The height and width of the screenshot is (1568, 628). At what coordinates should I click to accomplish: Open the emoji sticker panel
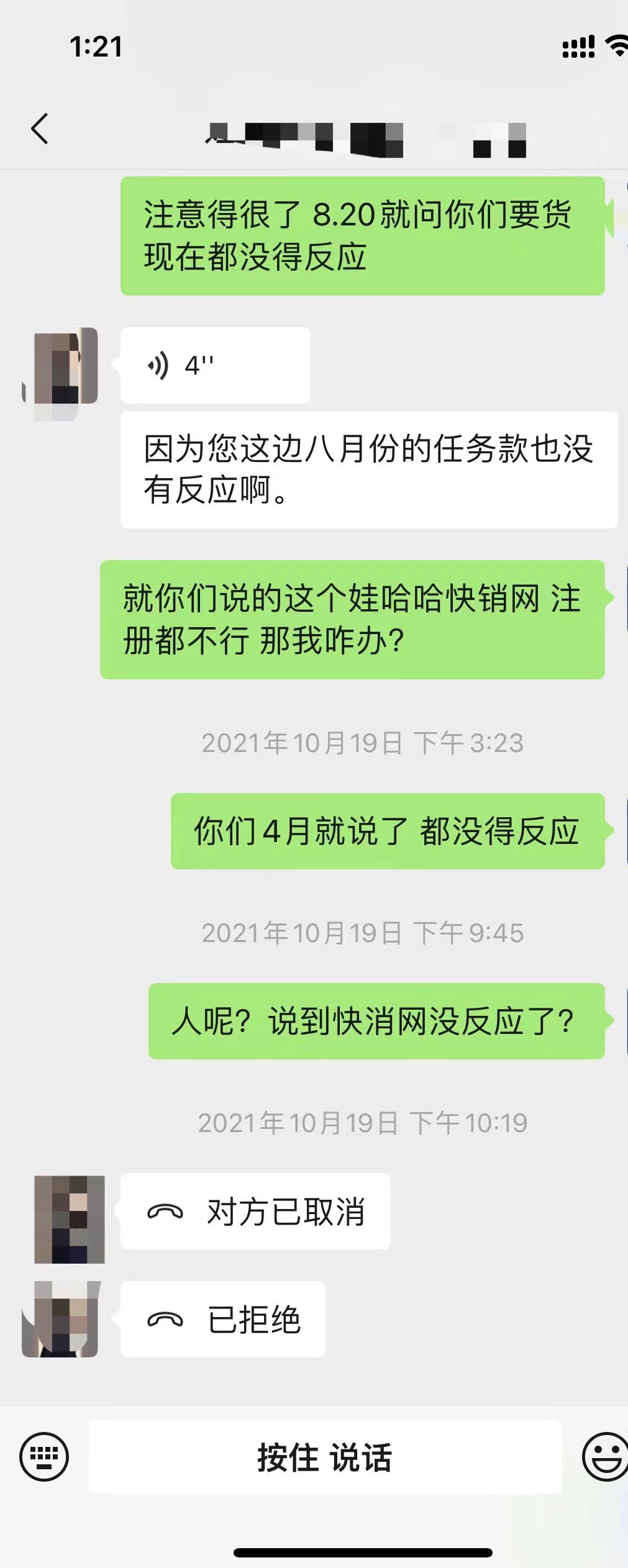[605, 1457]
